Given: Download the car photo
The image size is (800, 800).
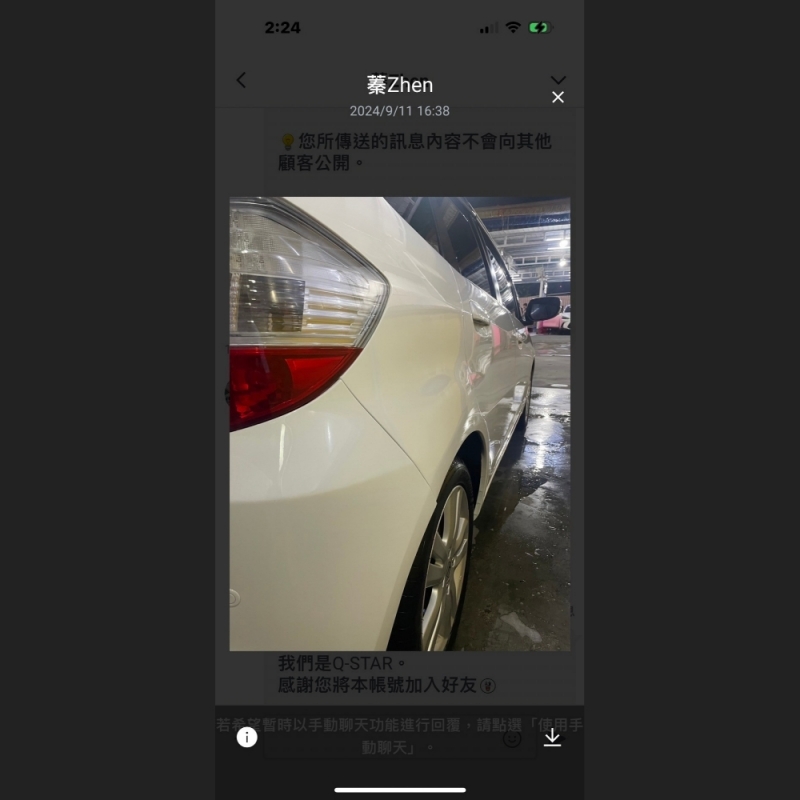Looking at the screenshot, I should point(552,737).
